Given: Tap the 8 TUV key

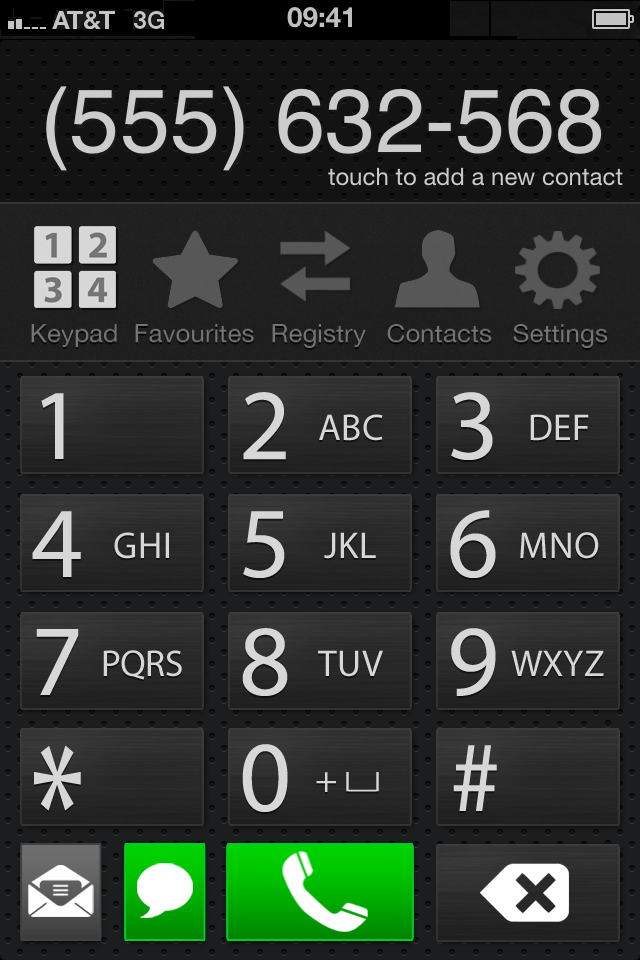Looking at the screenshot, I should pyautogui.click(x=319, y=661).
